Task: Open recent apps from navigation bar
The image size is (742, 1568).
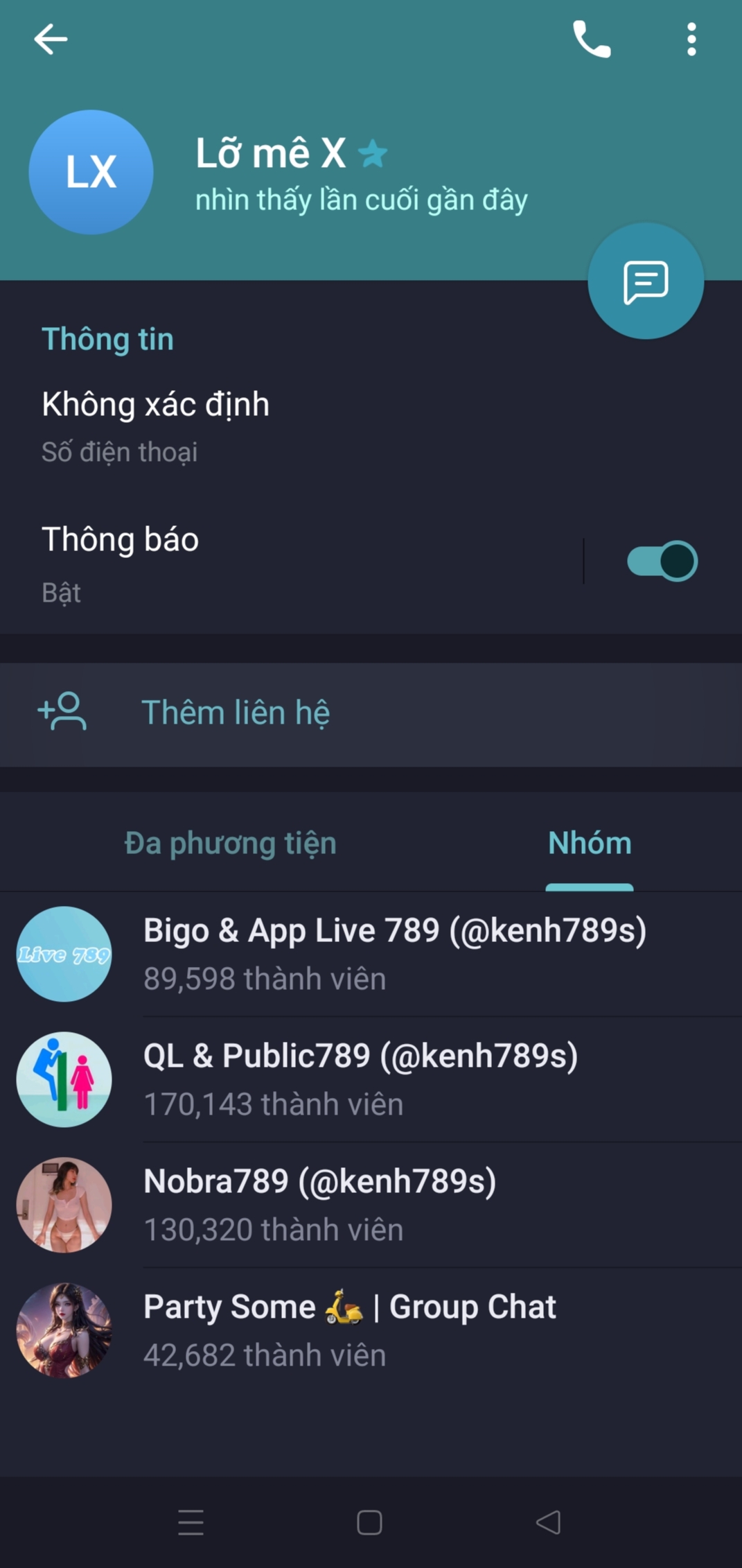Action: click(191, 1522)
